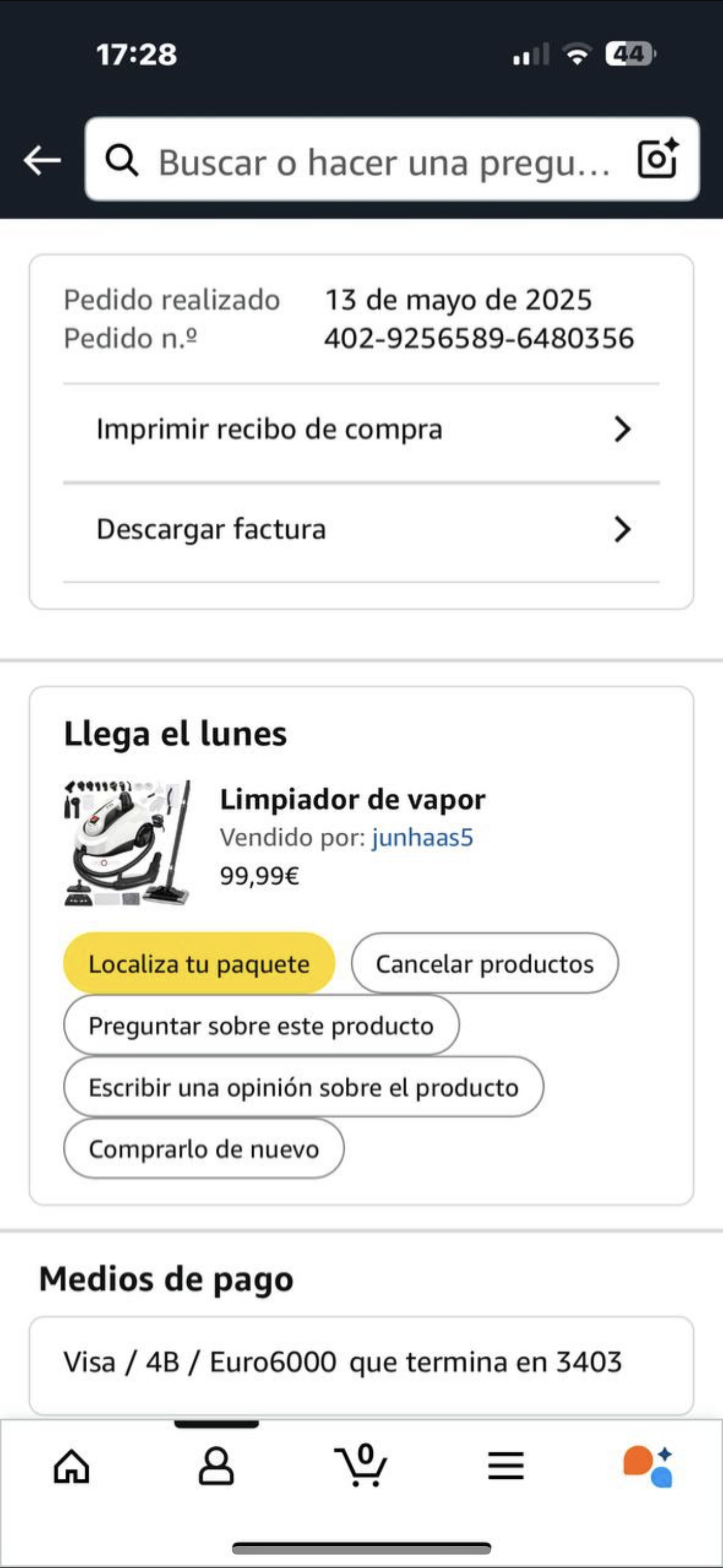Launch the AI shopping assistant

[649, 1467]
